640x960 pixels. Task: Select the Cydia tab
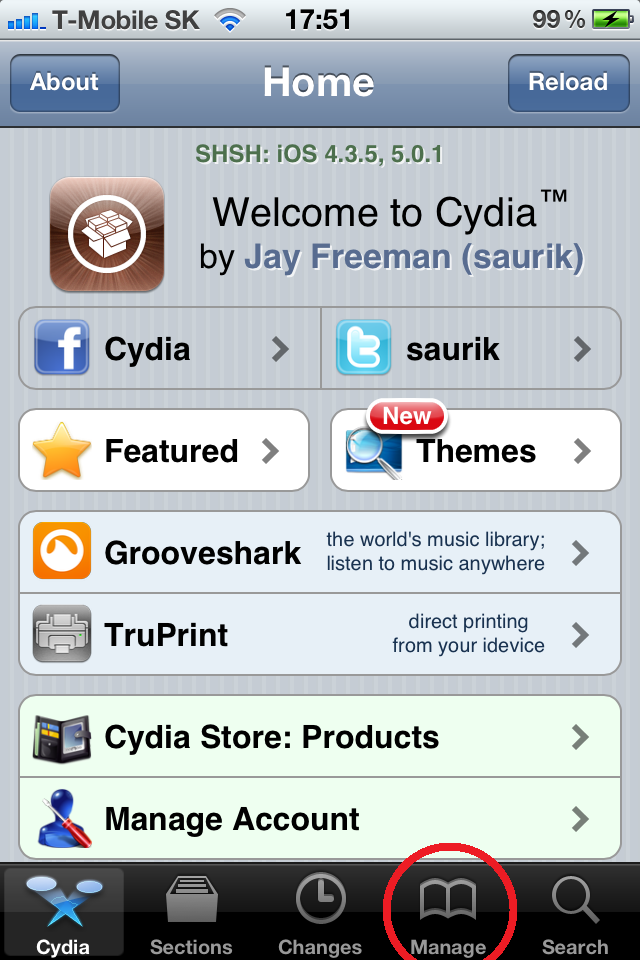[63, 914]
